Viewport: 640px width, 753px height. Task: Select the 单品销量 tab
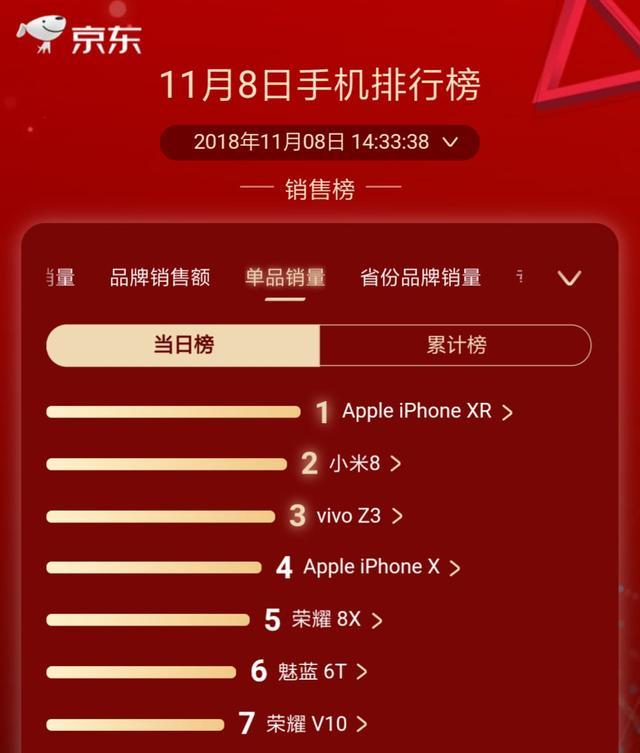tap(285, 278)
